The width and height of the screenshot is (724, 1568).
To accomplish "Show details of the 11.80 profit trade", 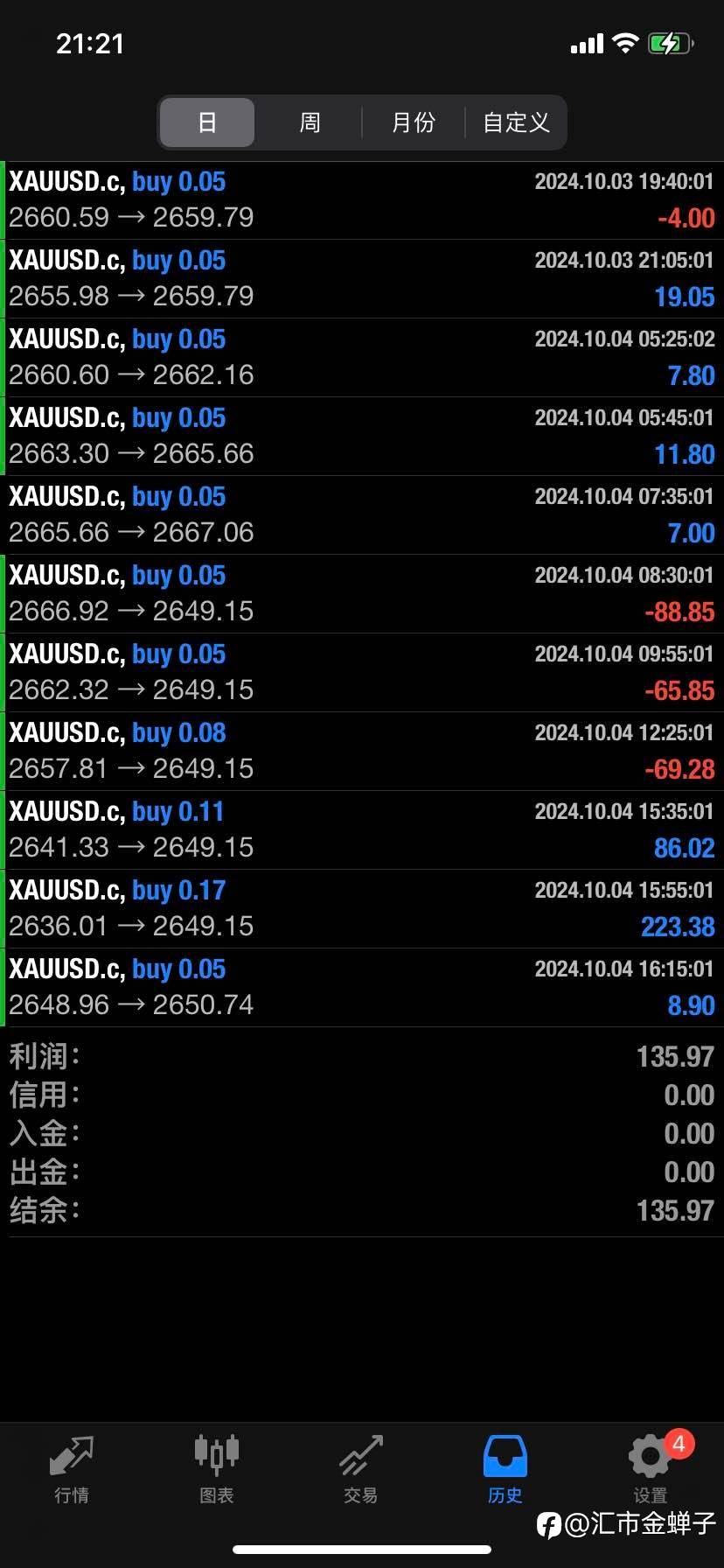I will [362, 437].
